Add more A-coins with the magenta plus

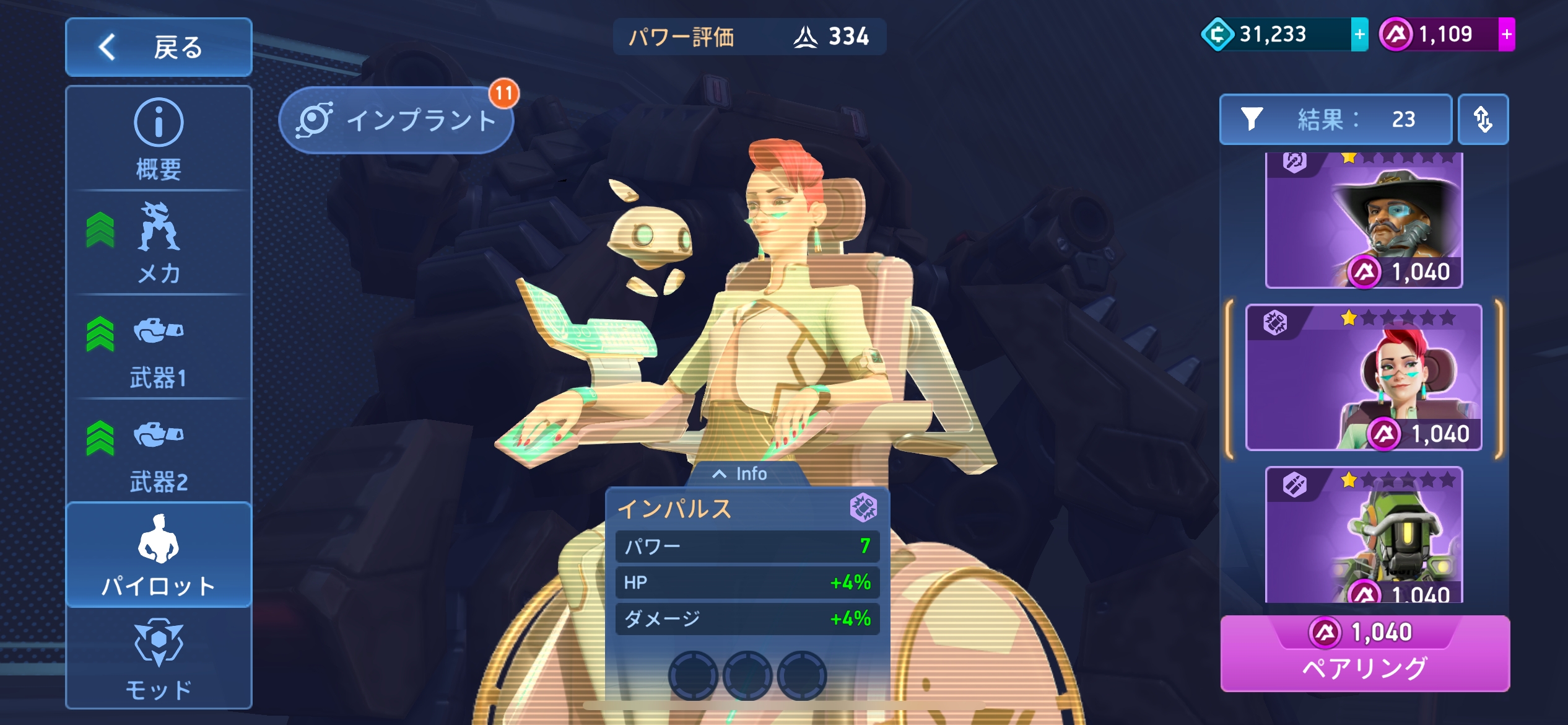1507,34
